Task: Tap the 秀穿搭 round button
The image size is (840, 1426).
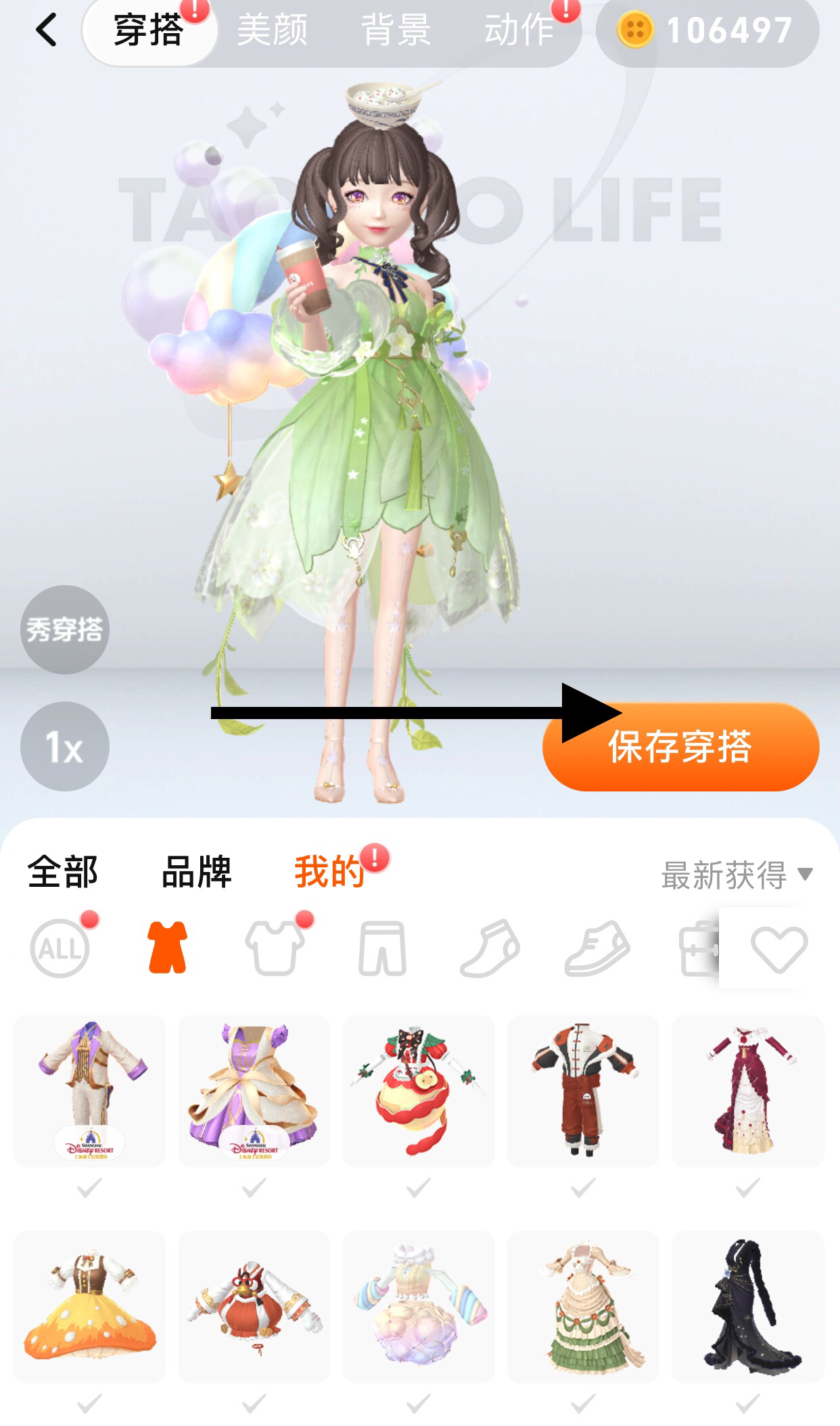Action: [x=64, y=630]
